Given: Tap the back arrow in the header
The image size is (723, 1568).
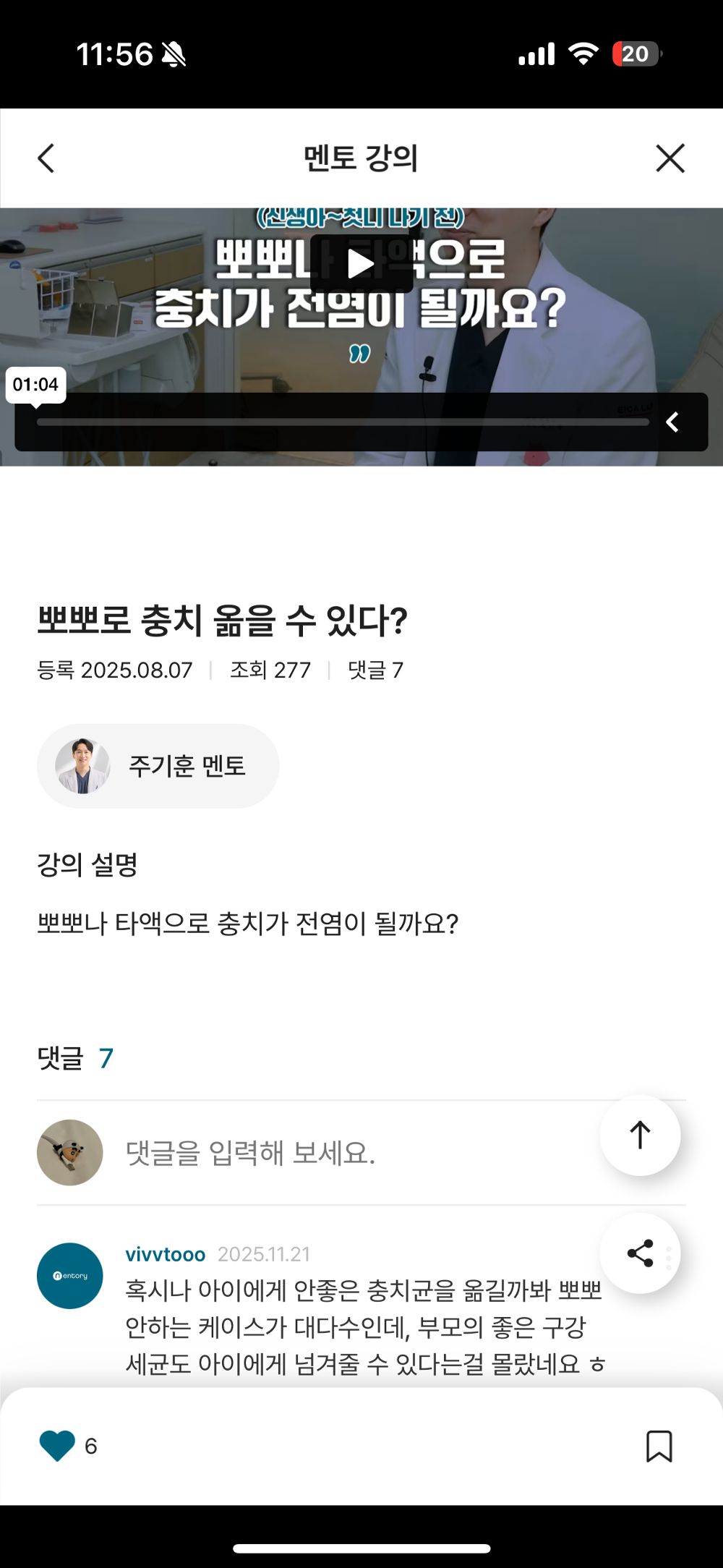Looking at the screenshot, I should pyautogui.click(x=46, y=158).
